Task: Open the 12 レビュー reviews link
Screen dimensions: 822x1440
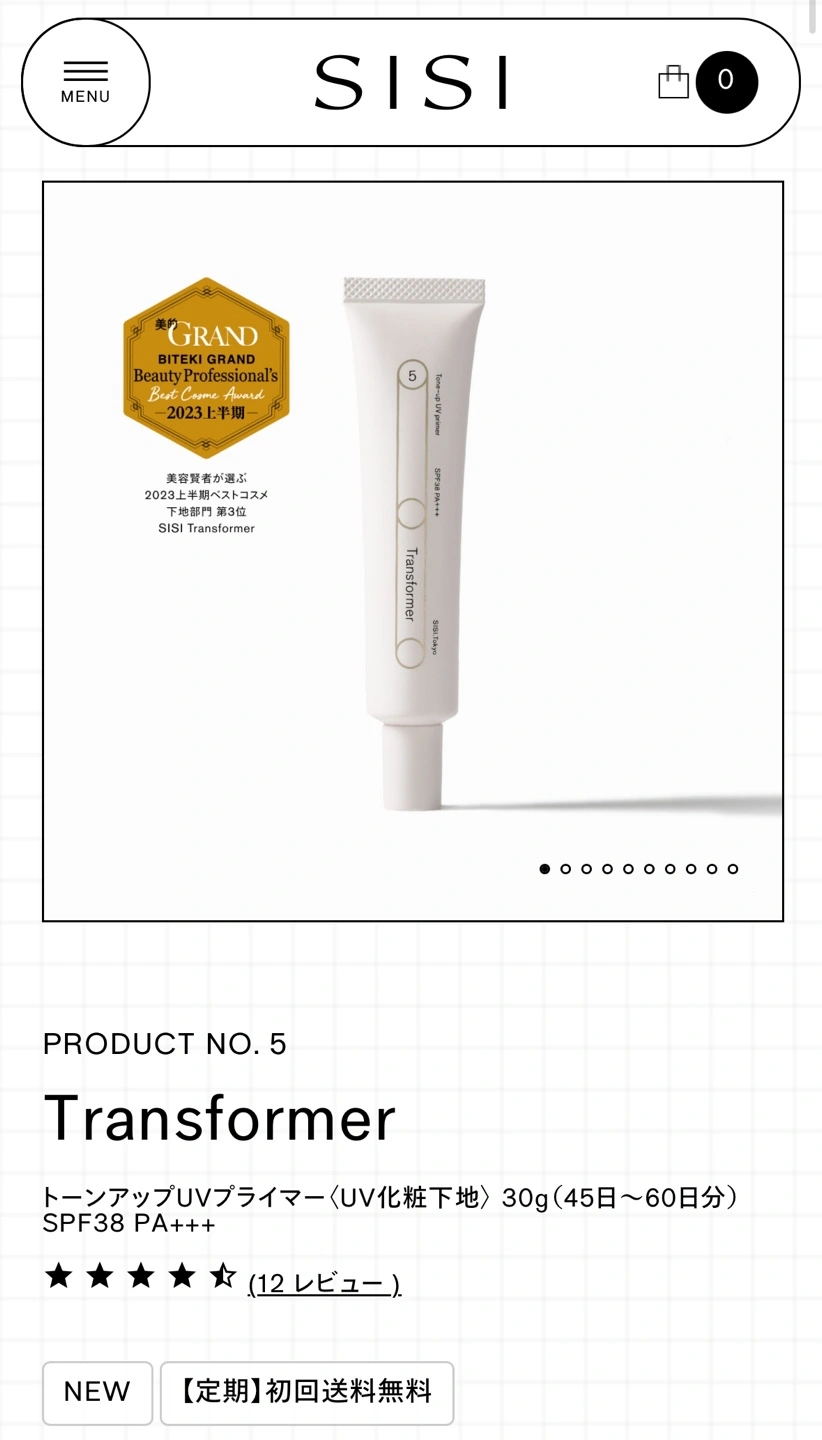Action: click(324, 1283)
